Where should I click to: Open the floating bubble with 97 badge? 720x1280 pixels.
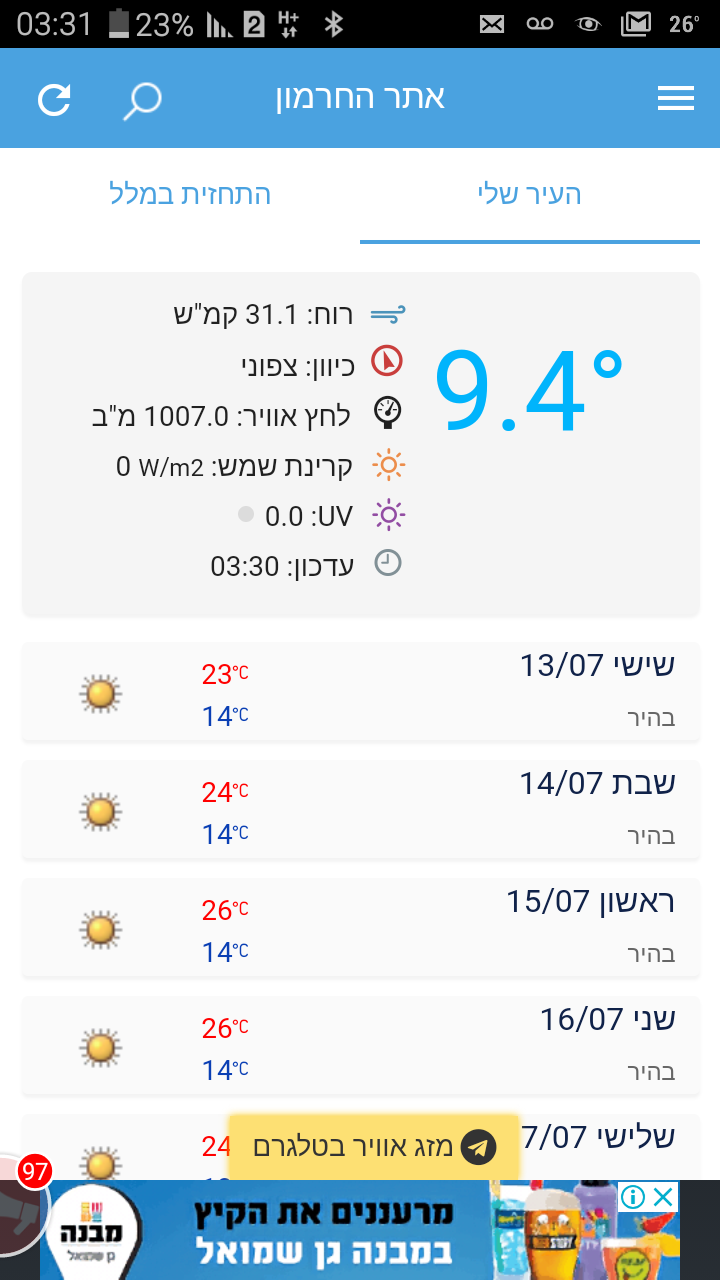(x=18, y=1205)
